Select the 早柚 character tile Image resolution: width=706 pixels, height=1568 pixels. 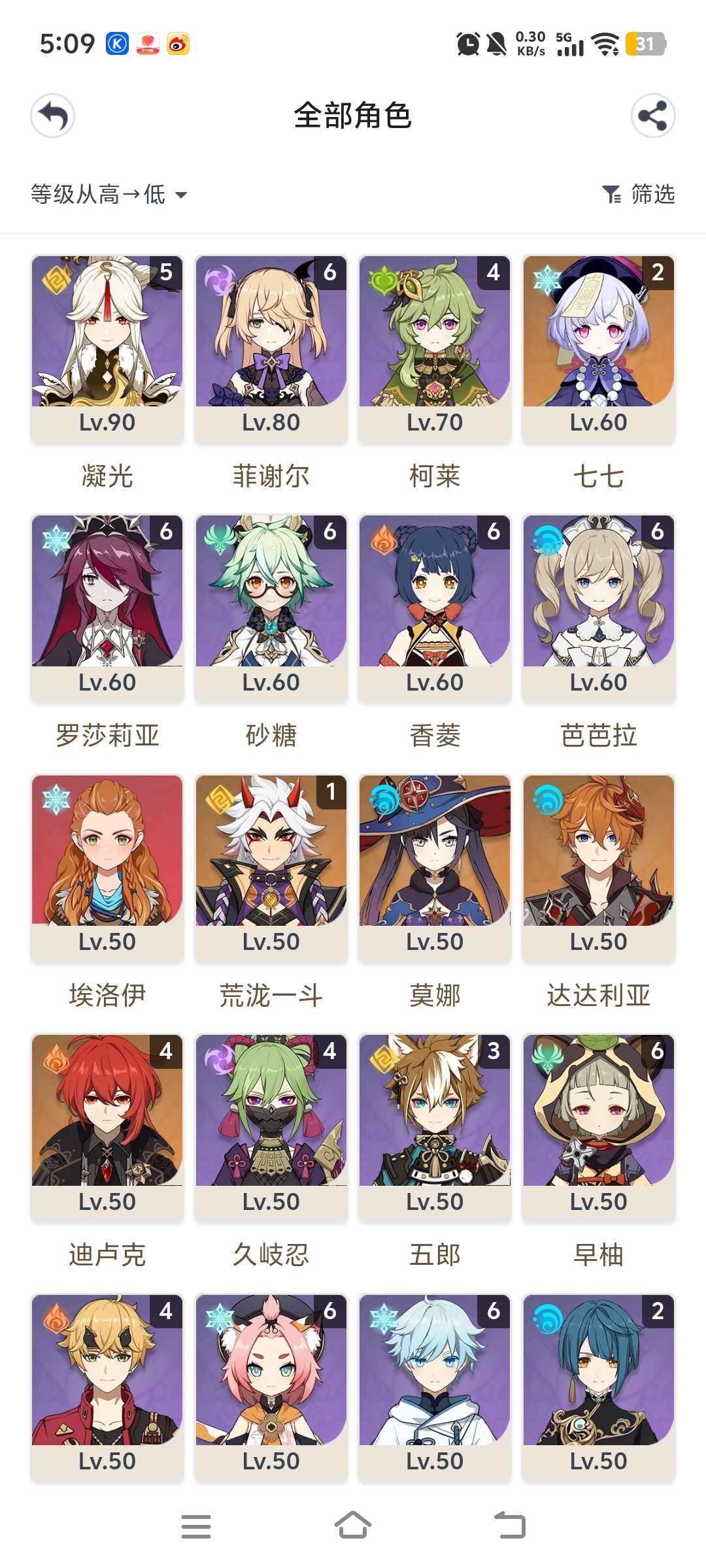pyautogui.click(x=598, y=1127)
